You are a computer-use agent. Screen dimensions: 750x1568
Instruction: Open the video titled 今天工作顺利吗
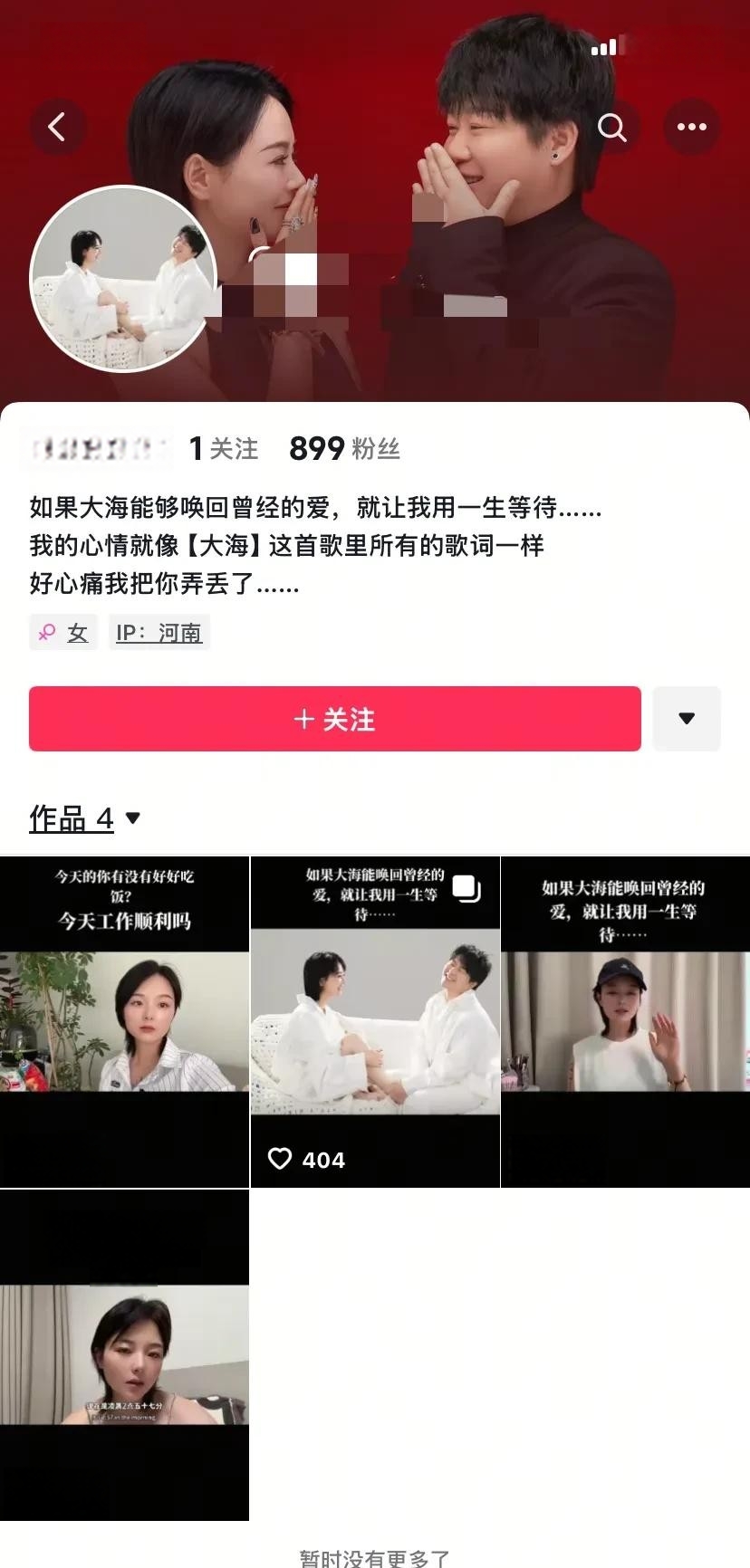coord(124,1021)
